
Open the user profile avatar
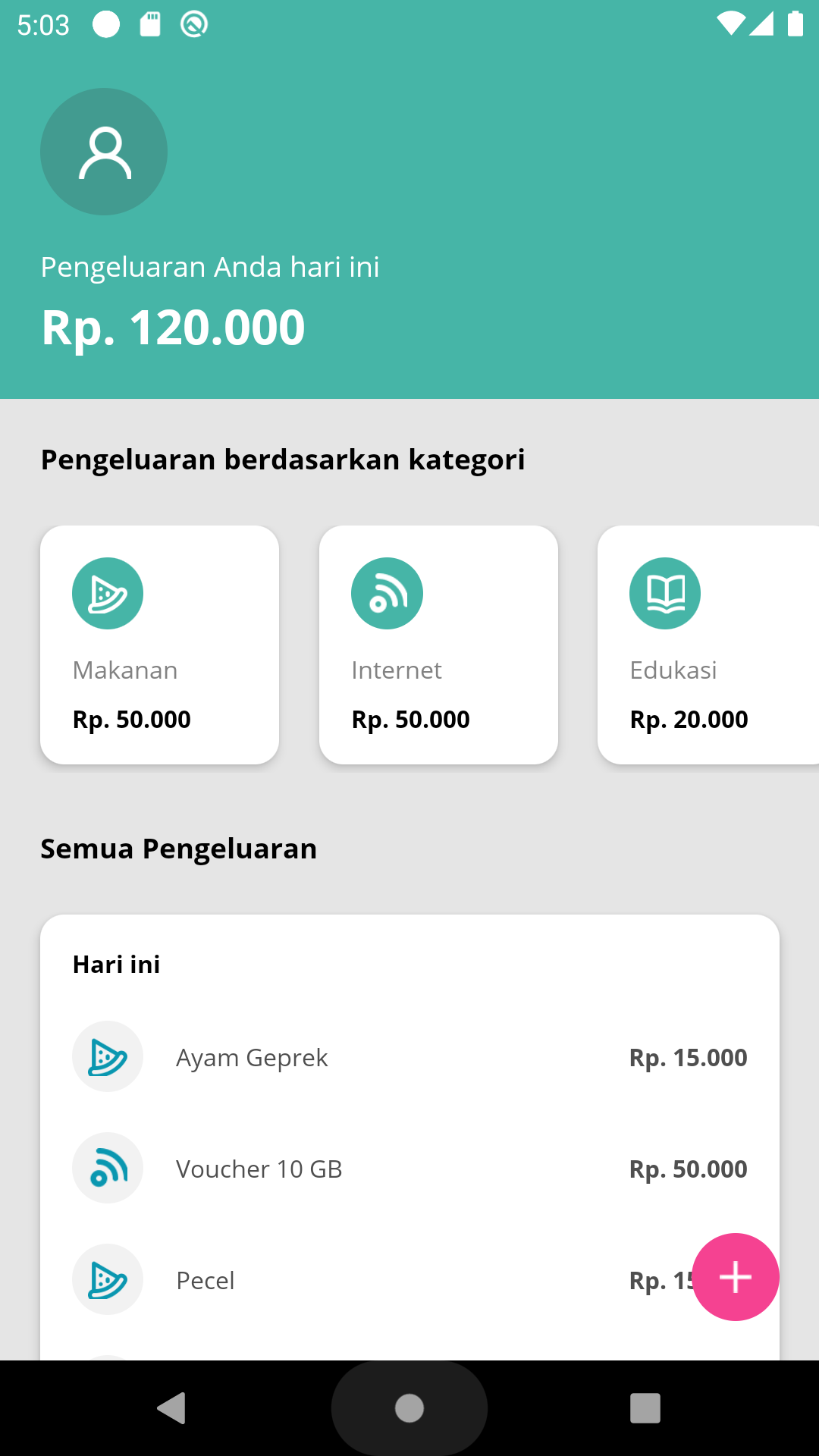tap(104, 152)
